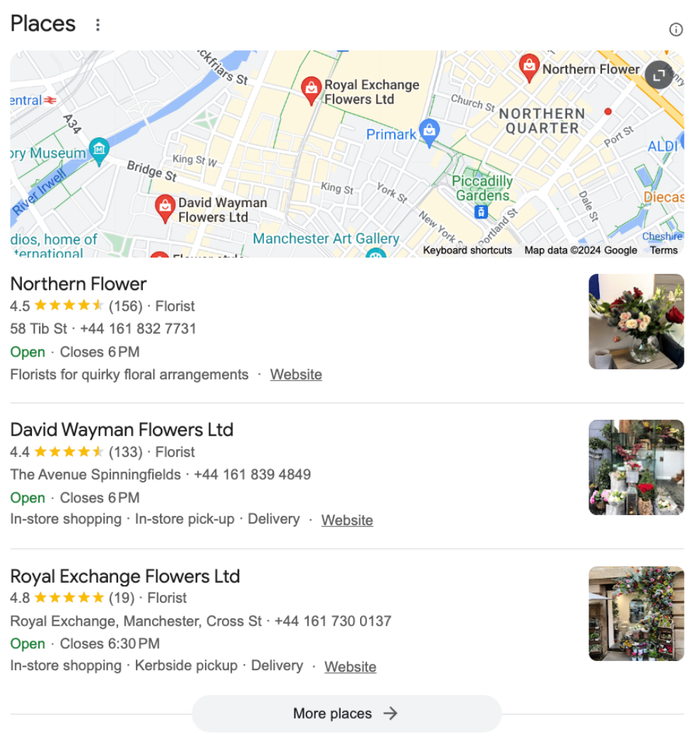The width and height of the screenshot is (700, 750).
Task: View Royal Exchange Flowers' photo
Action: (636, 614)
